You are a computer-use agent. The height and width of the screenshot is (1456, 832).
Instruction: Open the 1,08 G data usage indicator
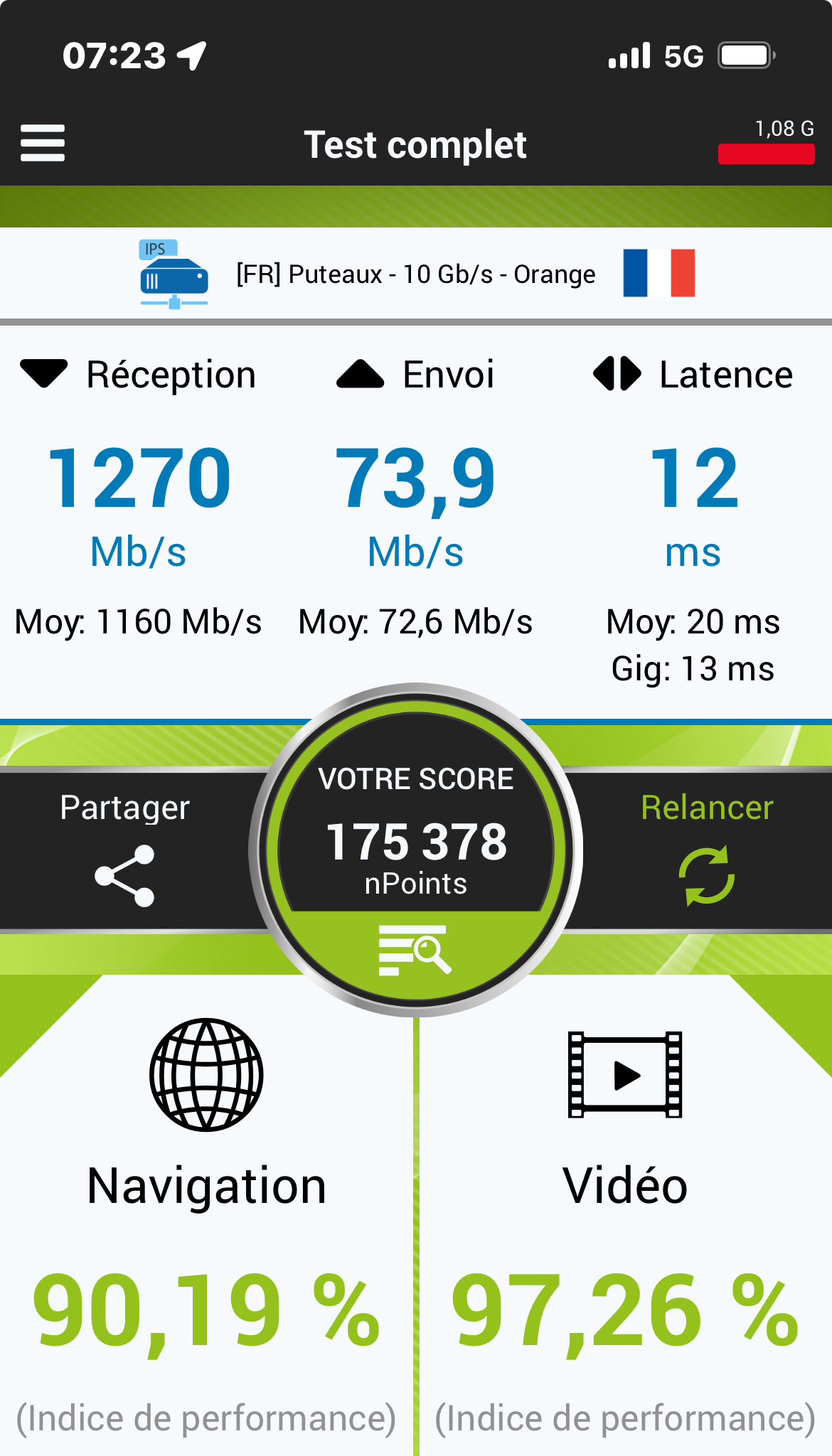(767, 142)
